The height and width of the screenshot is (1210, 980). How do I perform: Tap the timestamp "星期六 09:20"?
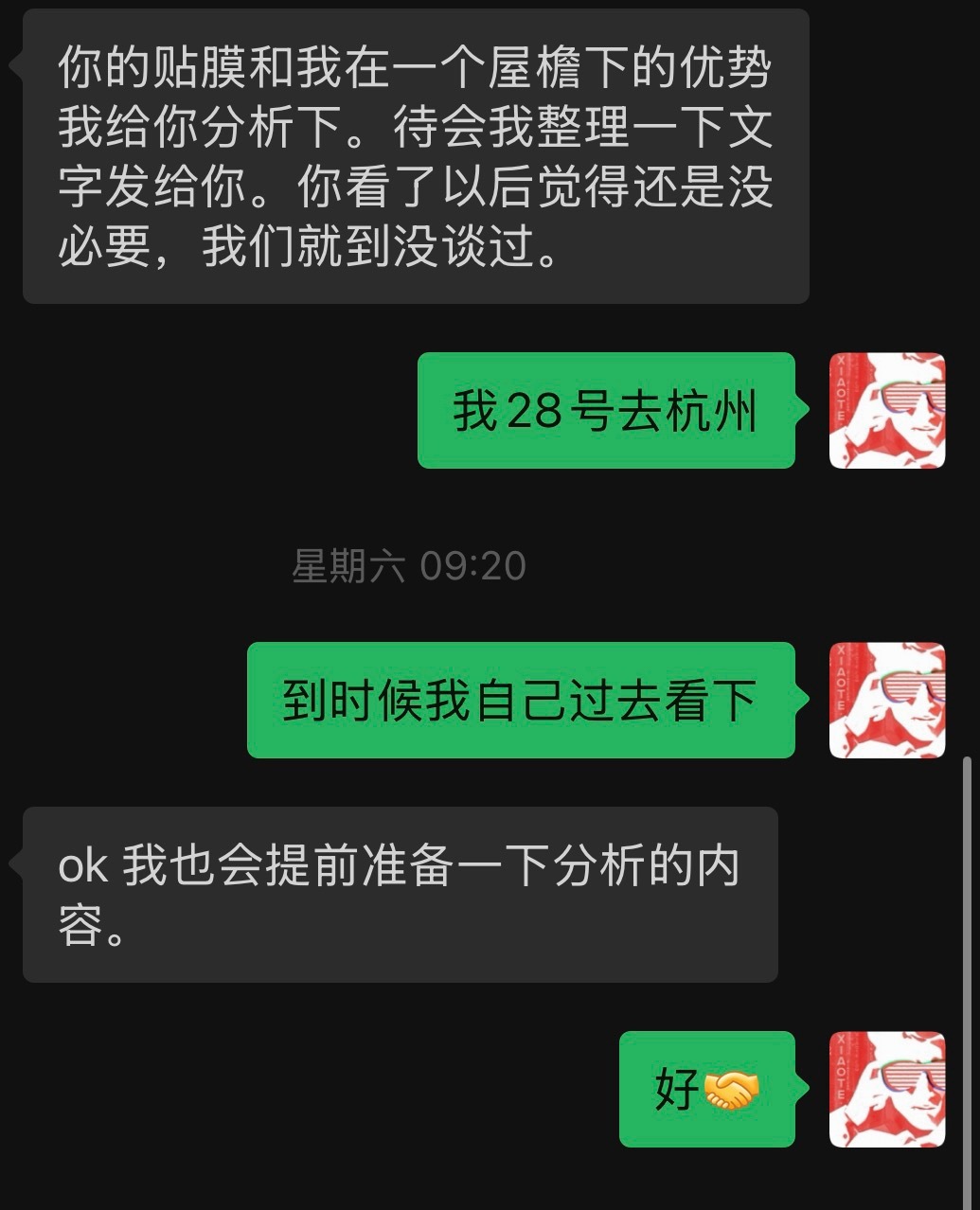[x=409, y=565]
